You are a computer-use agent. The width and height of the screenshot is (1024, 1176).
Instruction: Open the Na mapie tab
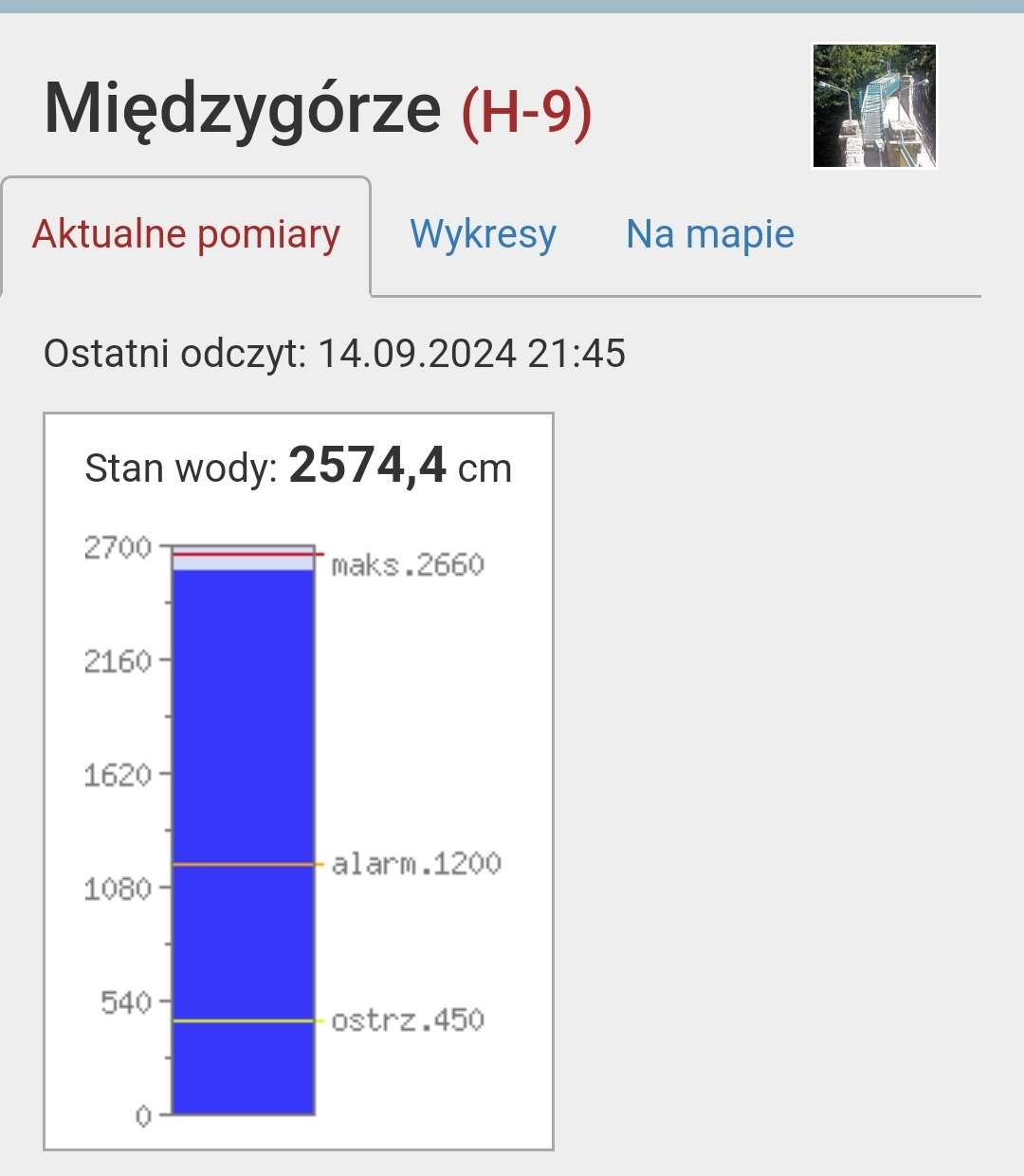coord(710,235)
